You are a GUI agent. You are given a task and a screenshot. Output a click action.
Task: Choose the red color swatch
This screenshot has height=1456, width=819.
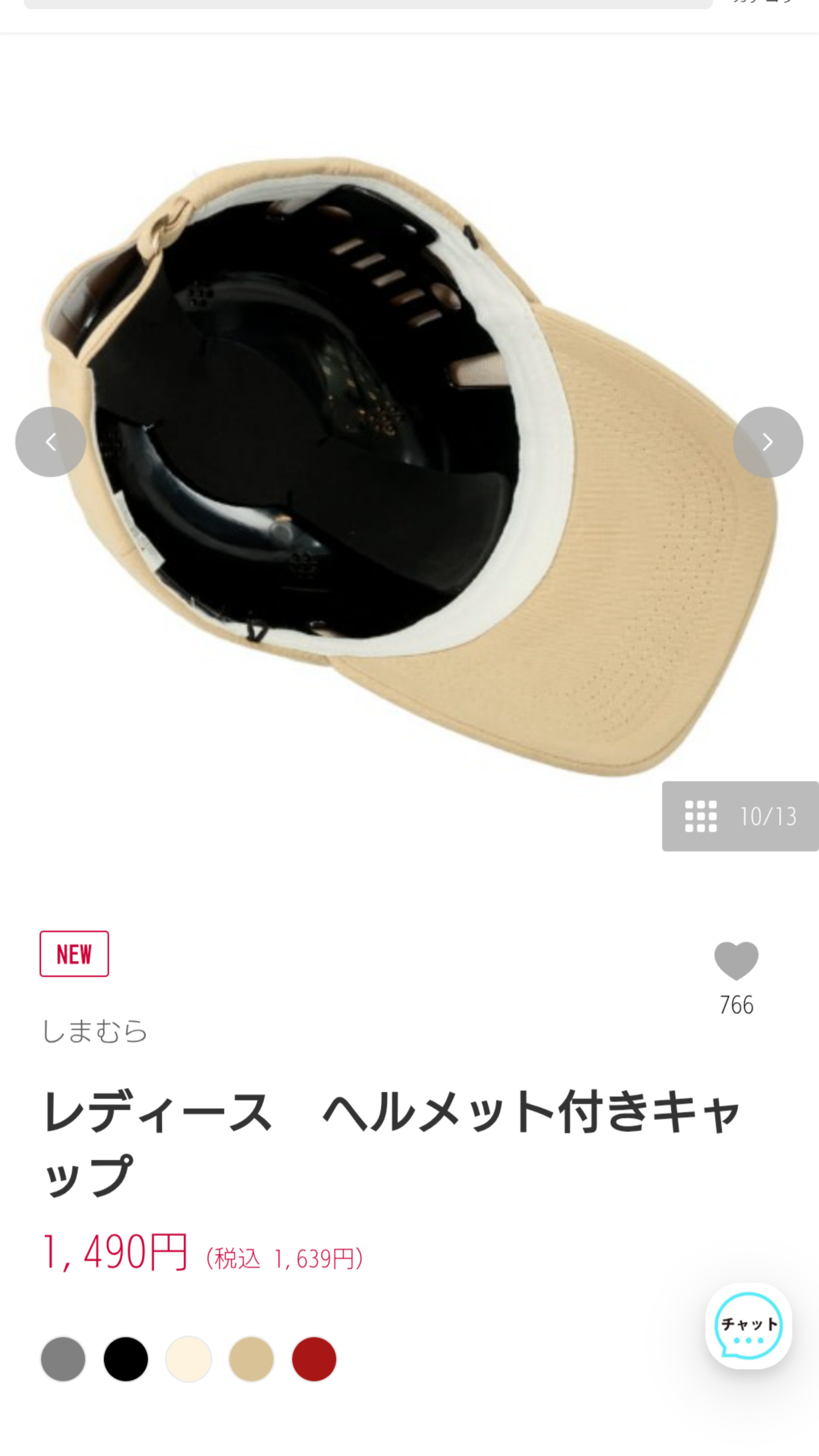(314, 1359)
